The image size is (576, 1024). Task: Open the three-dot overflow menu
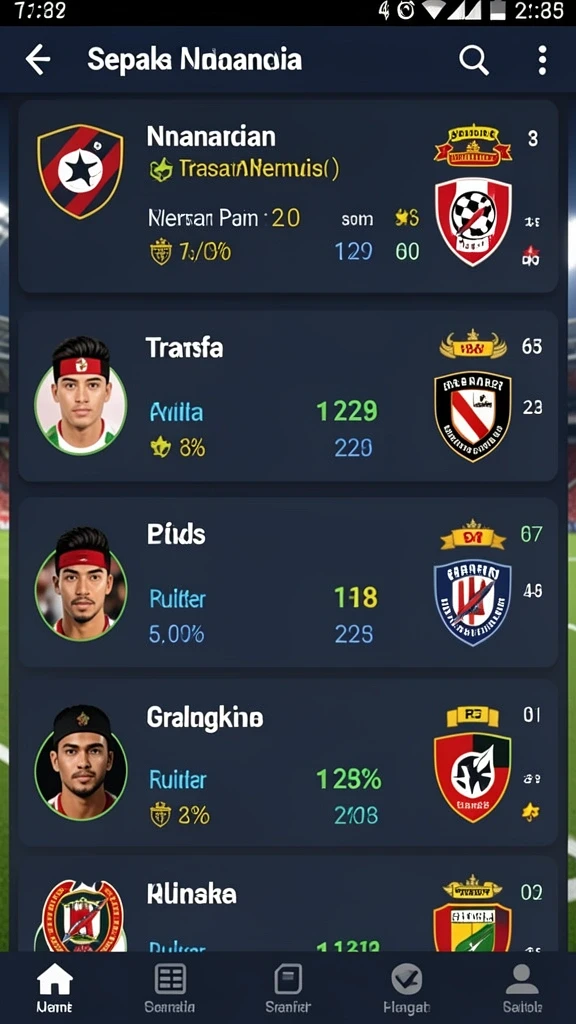click(x=542, y=60)
